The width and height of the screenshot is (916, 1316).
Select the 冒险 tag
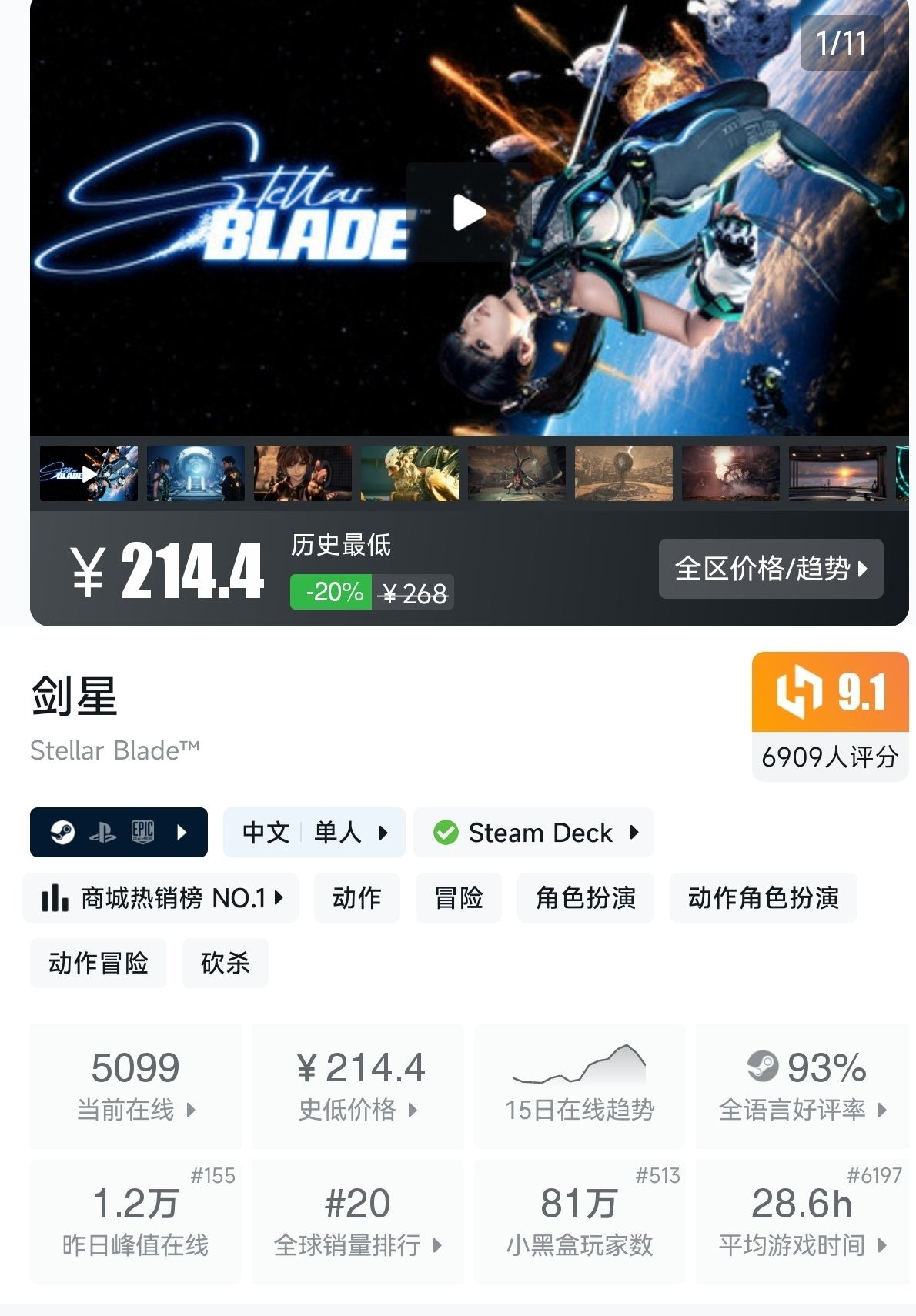[458, 897]
